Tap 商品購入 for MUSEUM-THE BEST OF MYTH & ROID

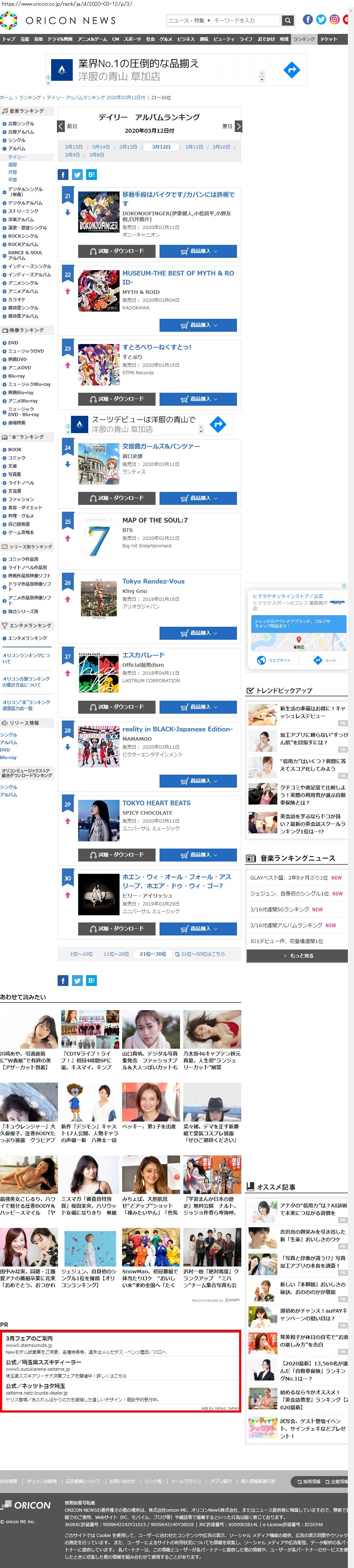pos(198,325)
